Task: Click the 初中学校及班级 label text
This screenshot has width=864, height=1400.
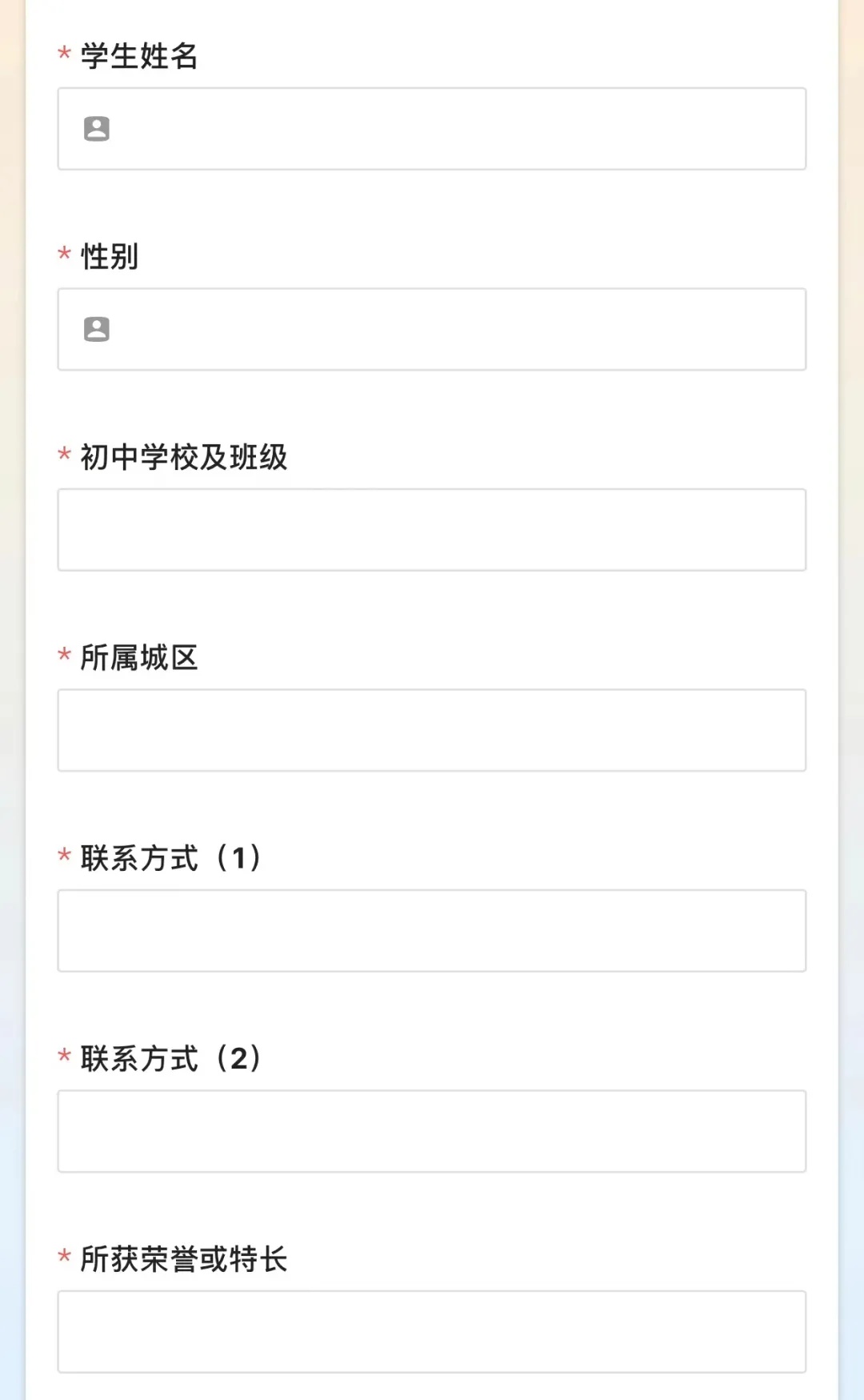Action: (184, 458)
